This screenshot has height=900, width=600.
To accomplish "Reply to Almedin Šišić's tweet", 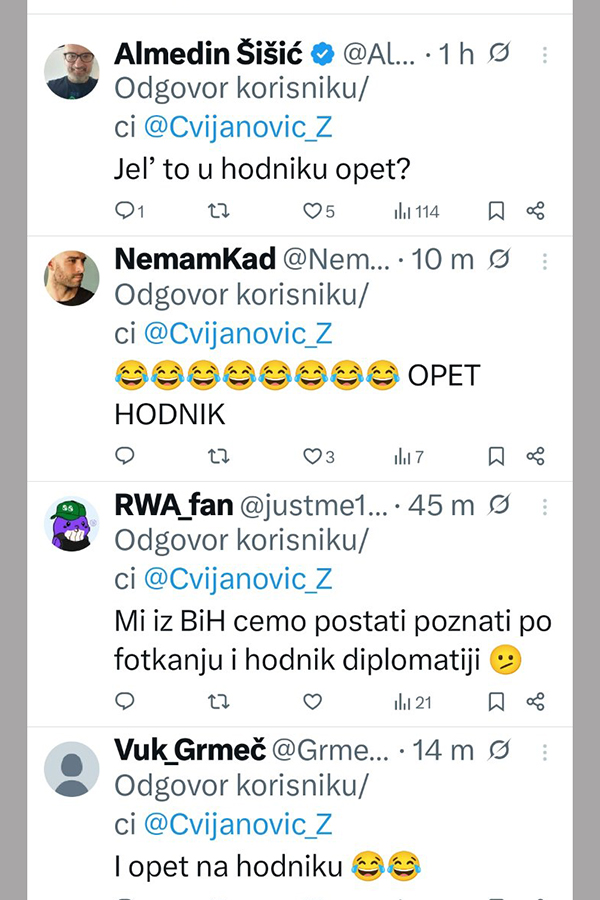I will 125,211.
